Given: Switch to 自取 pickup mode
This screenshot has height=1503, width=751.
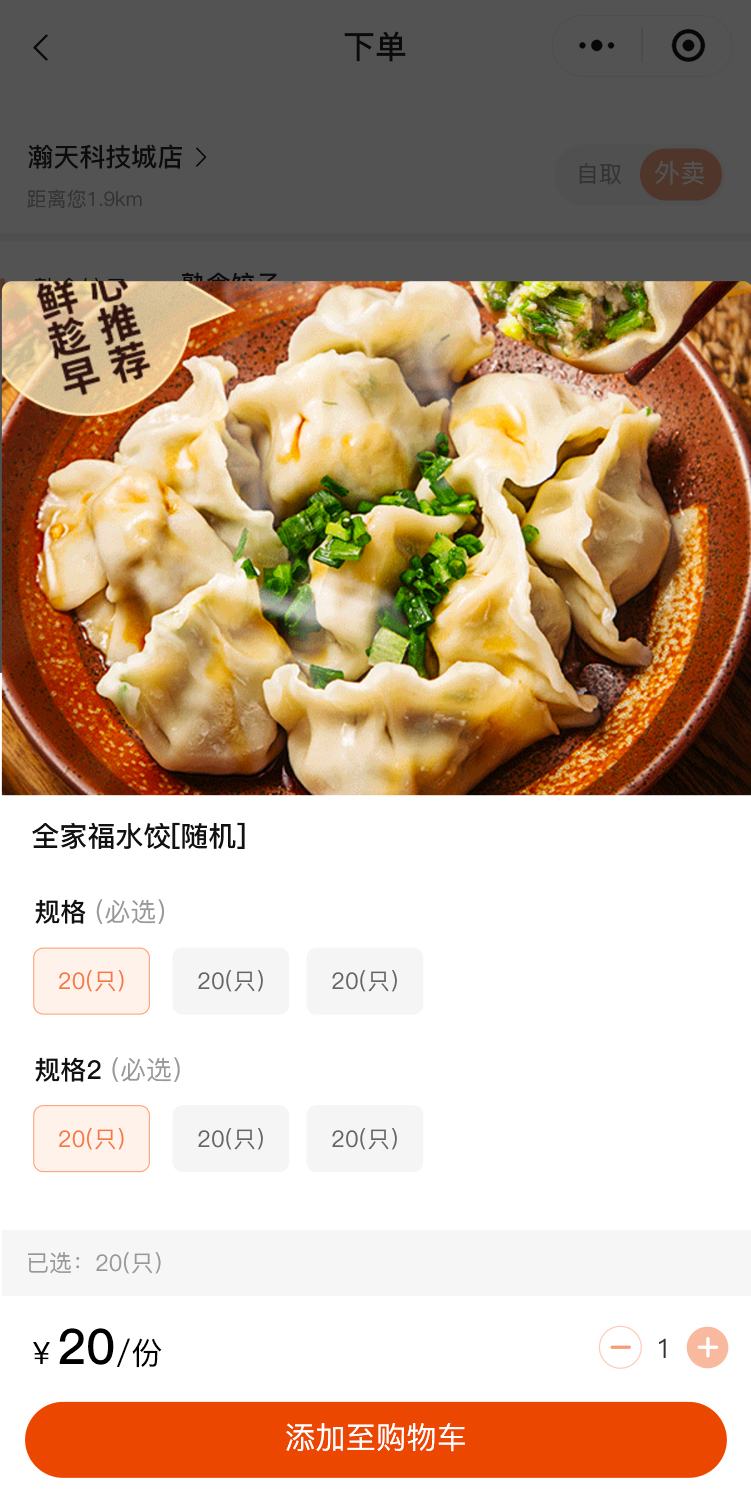Looking at the screenshot, I should (x=599, y=174).
